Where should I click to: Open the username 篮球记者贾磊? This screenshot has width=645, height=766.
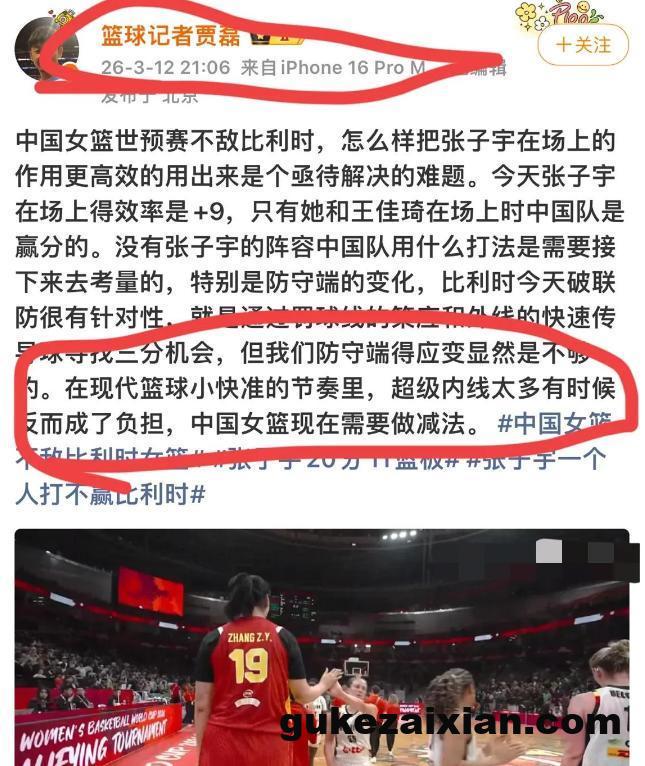tap(170, 36)
